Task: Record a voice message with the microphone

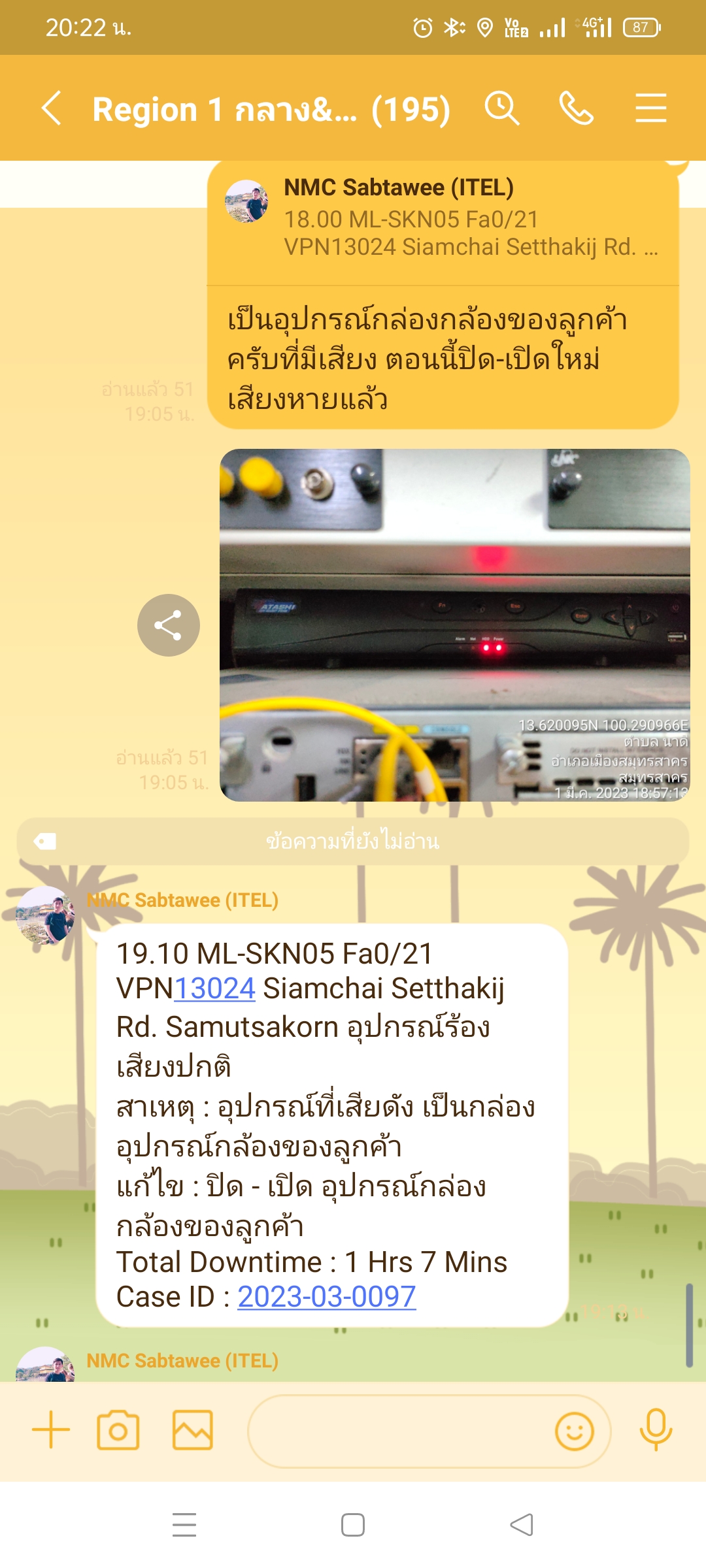Action: 656,1429
